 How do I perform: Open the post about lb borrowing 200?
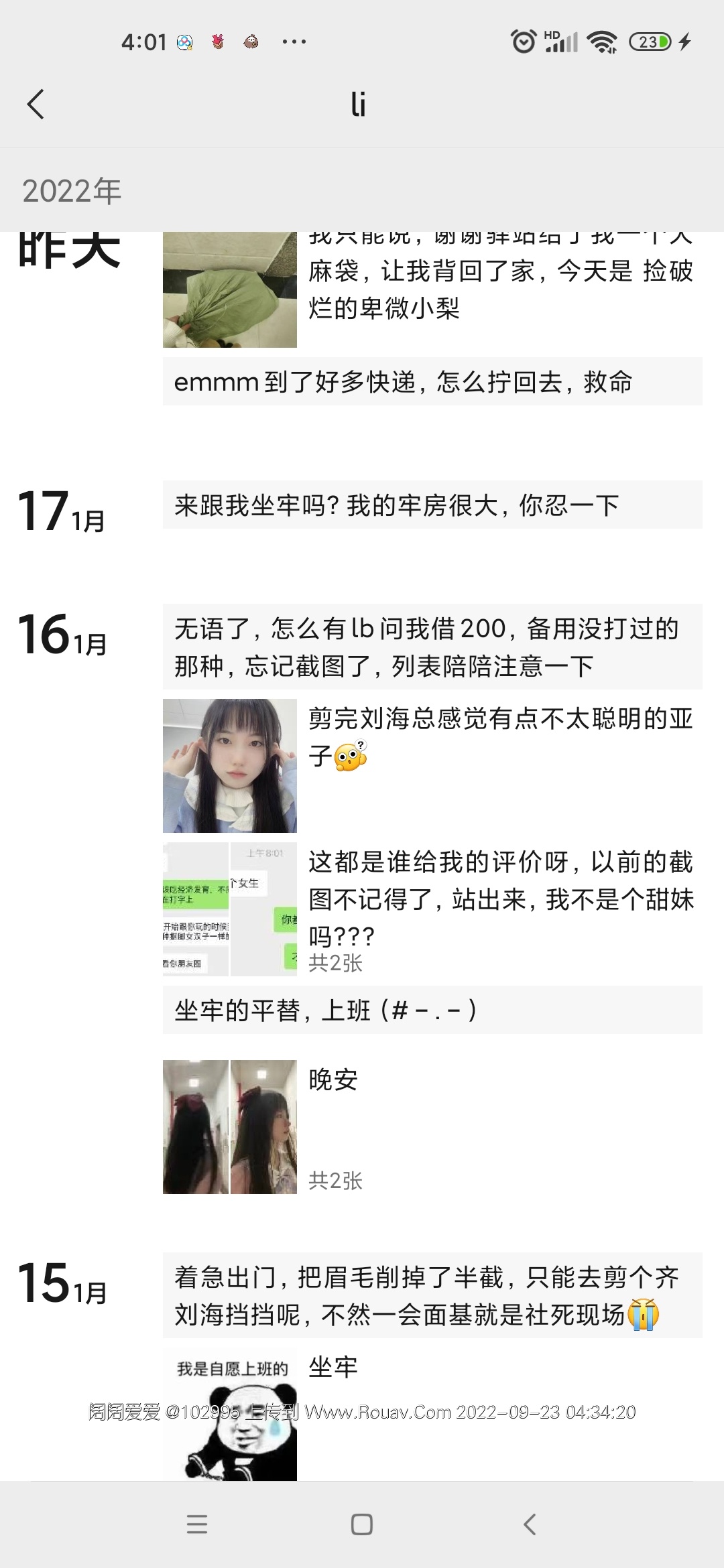click(432, 647)
